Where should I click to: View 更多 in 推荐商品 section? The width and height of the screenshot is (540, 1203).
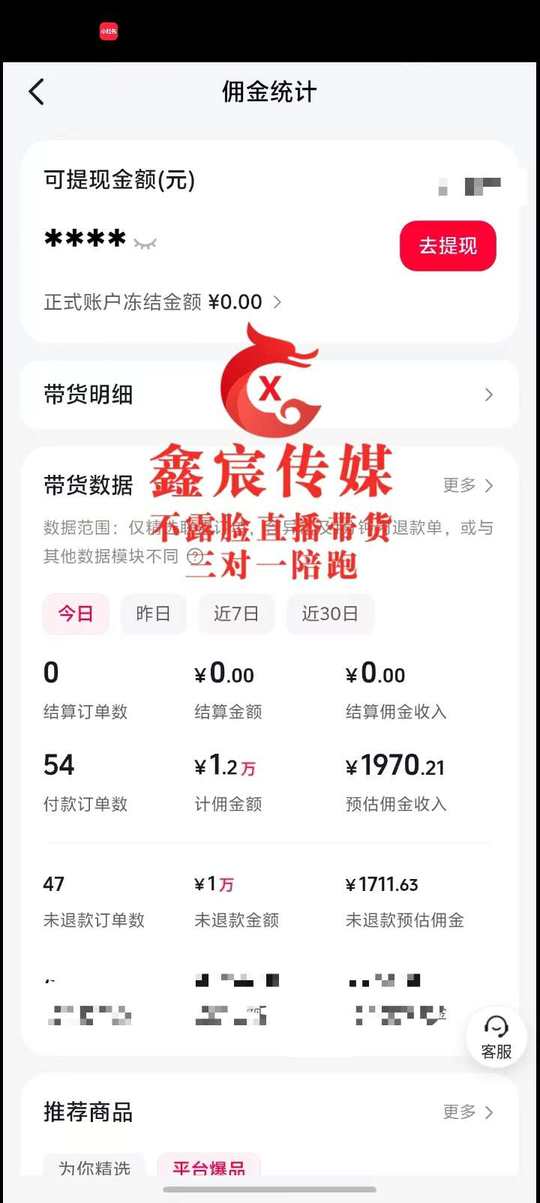point(469,1112)
